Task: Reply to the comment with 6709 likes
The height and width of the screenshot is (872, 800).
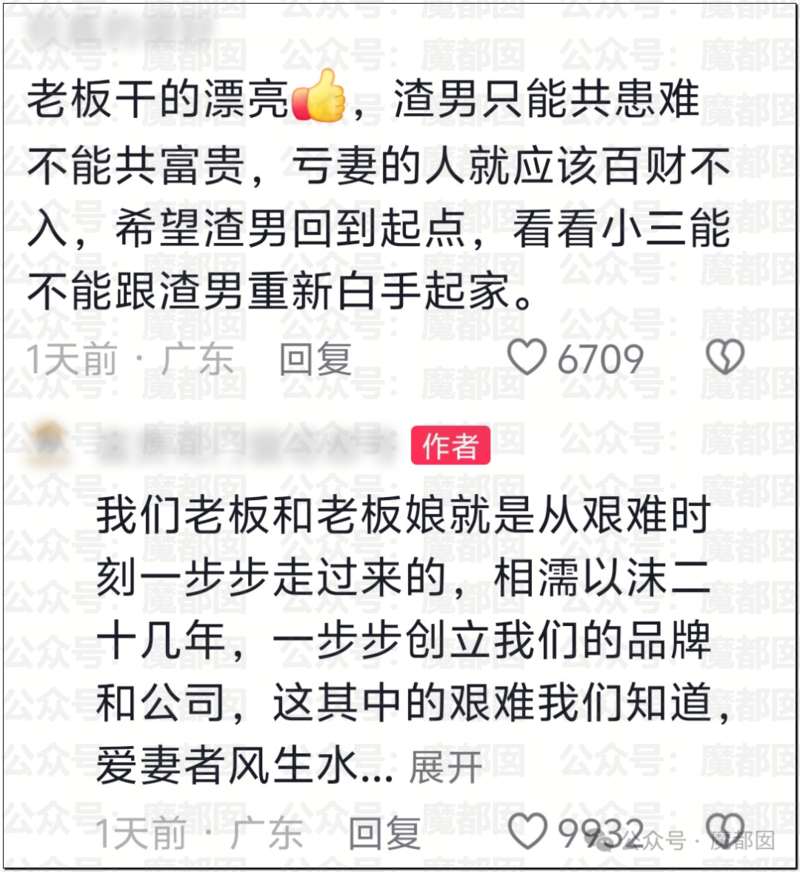Action: click(x=315, y=359)
